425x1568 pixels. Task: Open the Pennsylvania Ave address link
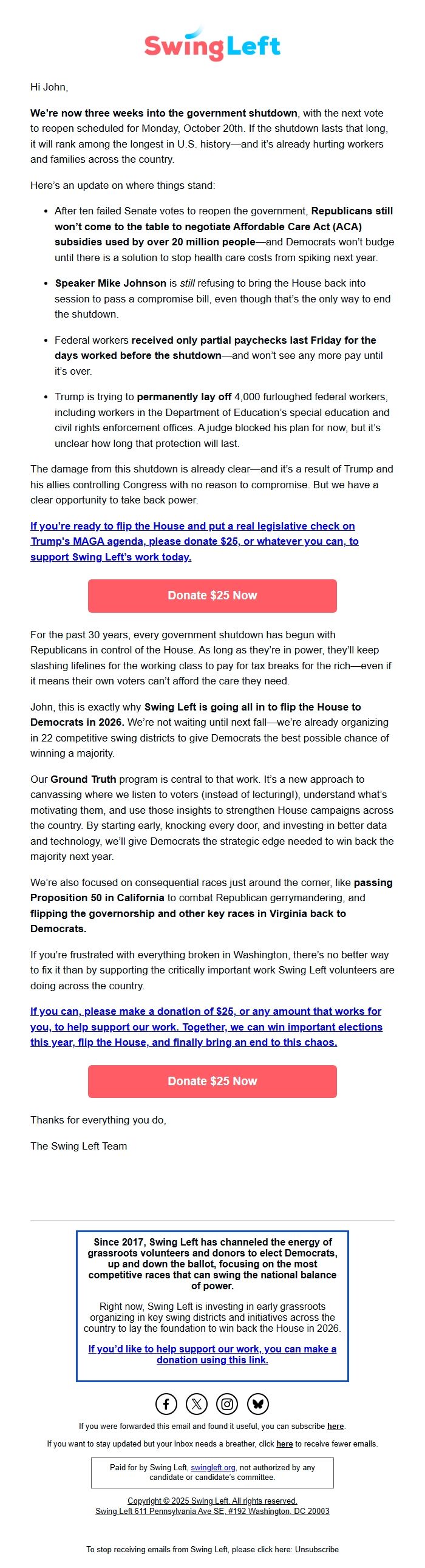tap(212, 1511)
